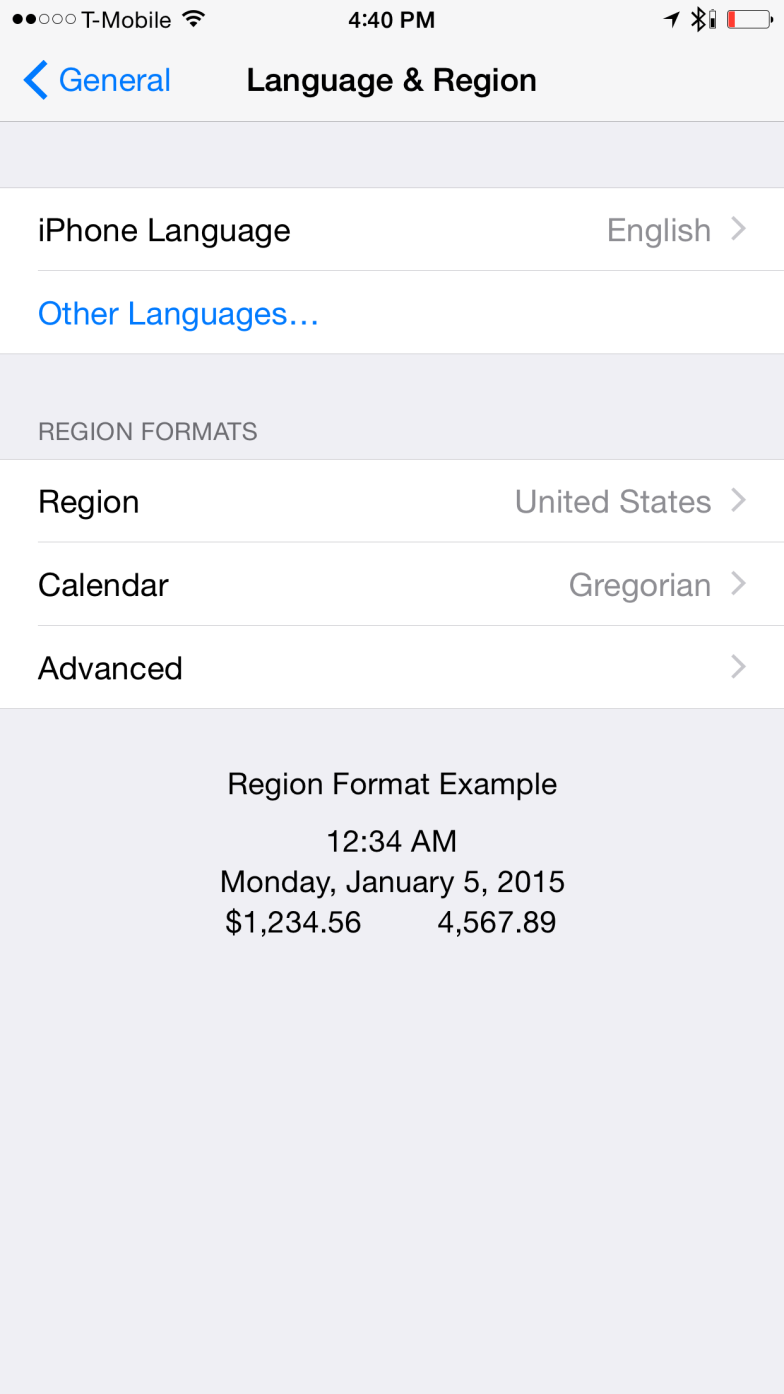Open the Calendar format options

coord(392,584)
